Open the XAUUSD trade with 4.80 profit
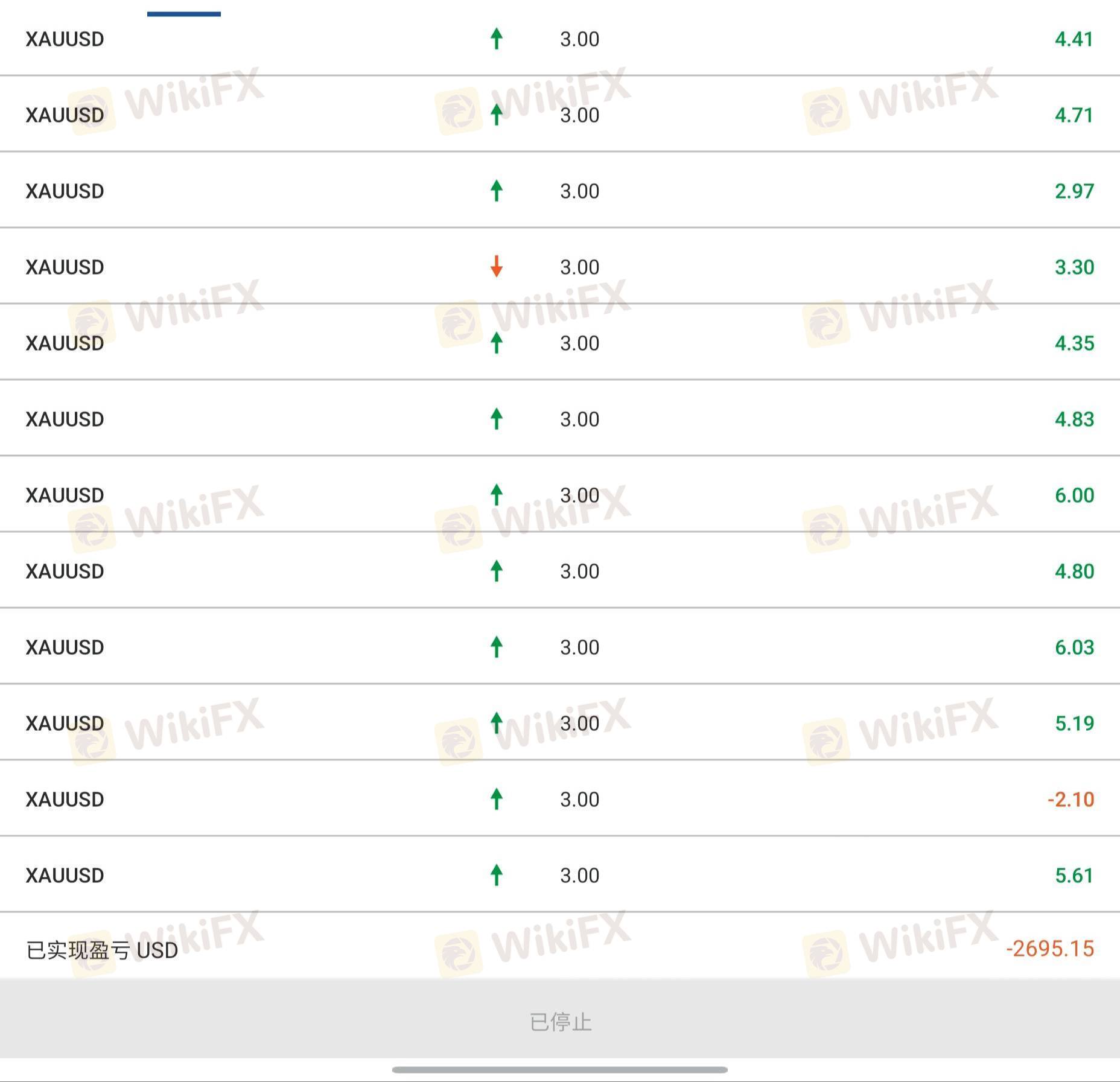1120x1082 pixels. (560, 570)
